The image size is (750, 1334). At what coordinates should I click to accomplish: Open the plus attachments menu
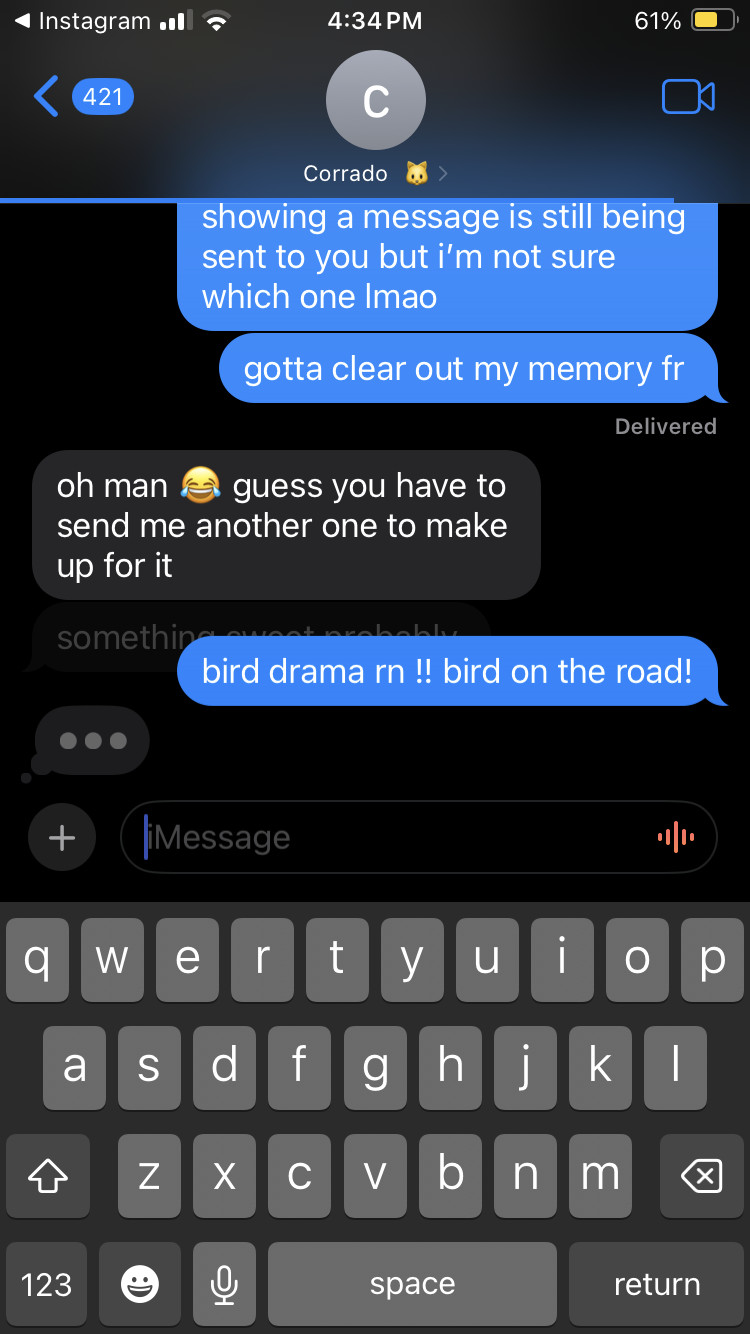[x=62, y=837]
